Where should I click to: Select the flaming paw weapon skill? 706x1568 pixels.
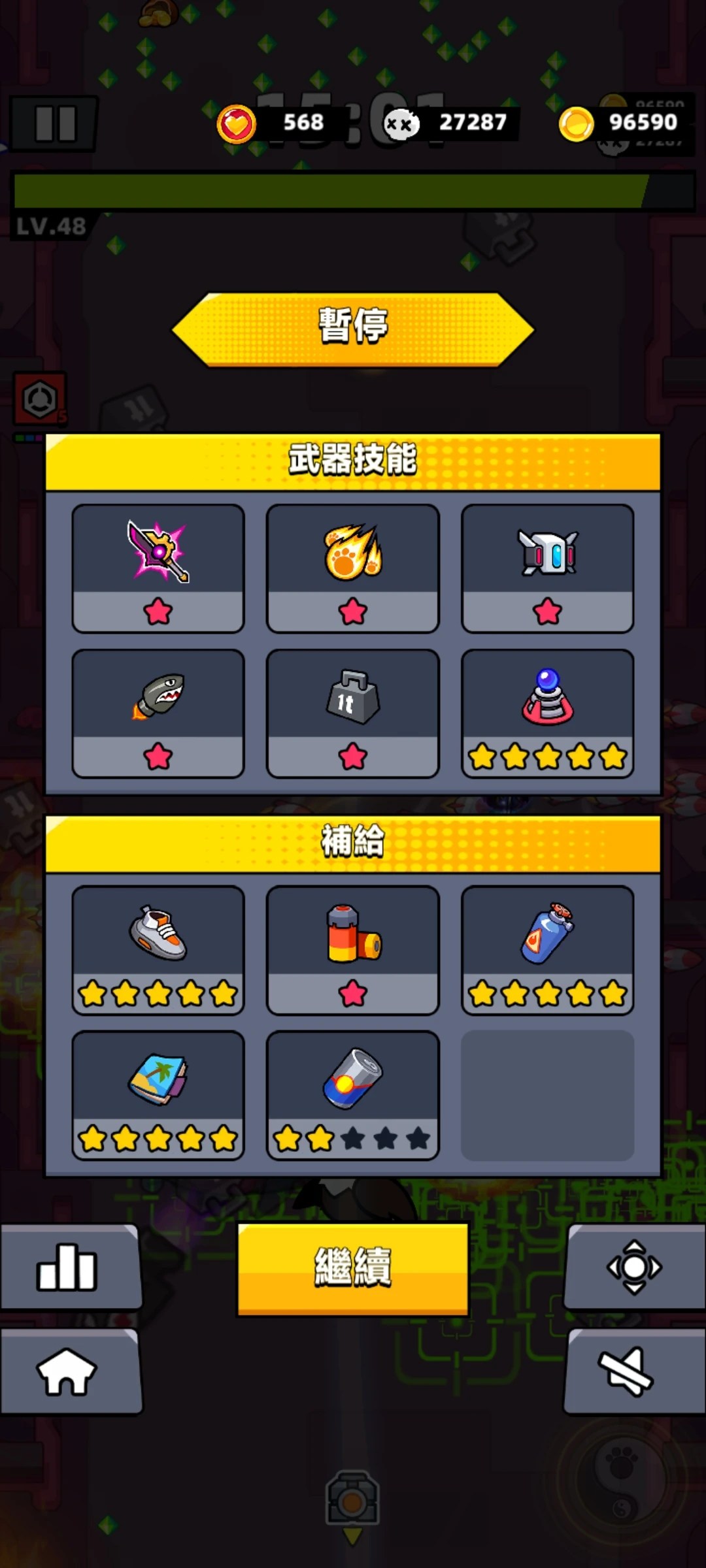[x=353, y=568]
